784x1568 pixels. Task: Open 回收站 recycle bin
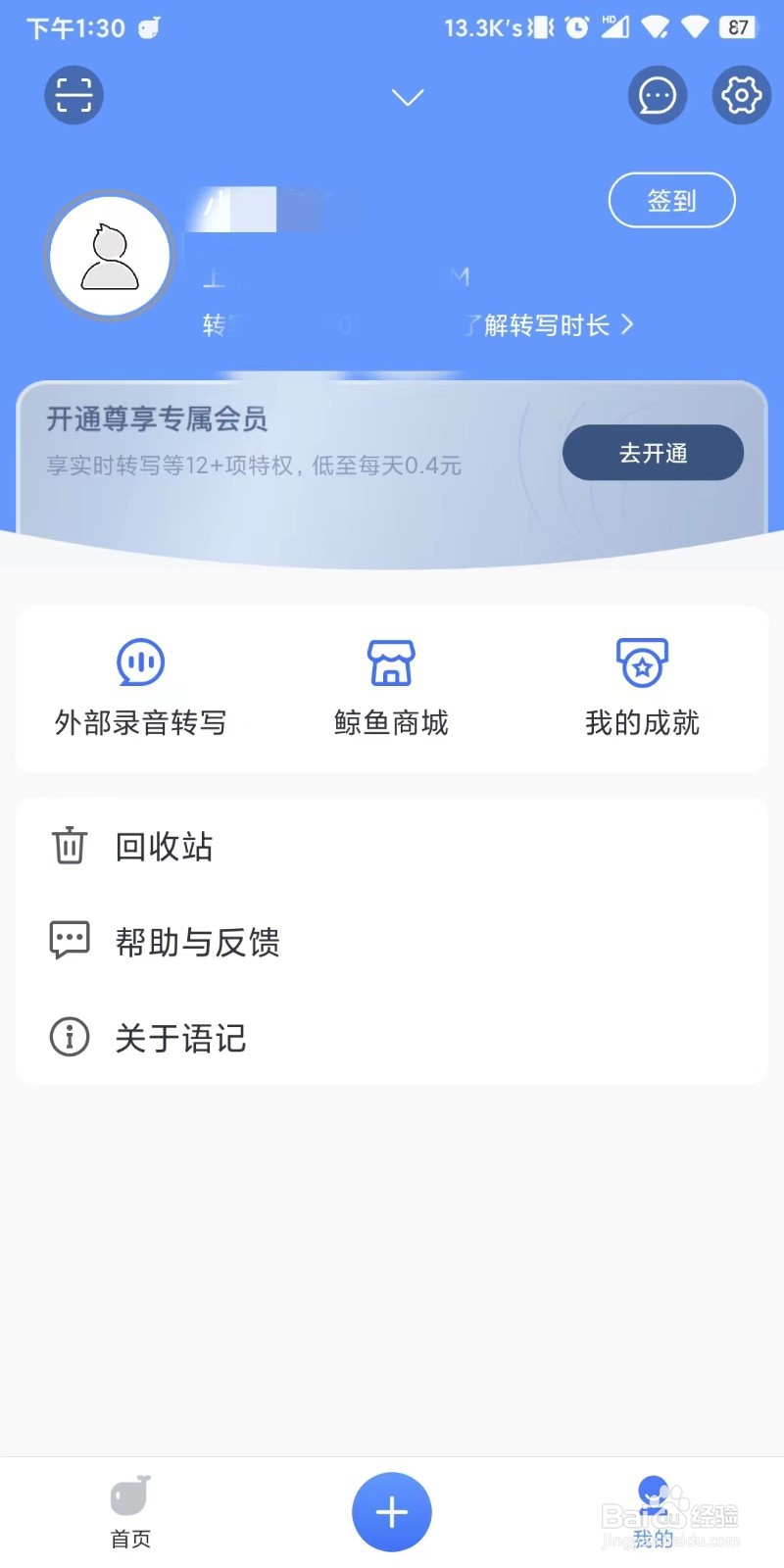392,846
